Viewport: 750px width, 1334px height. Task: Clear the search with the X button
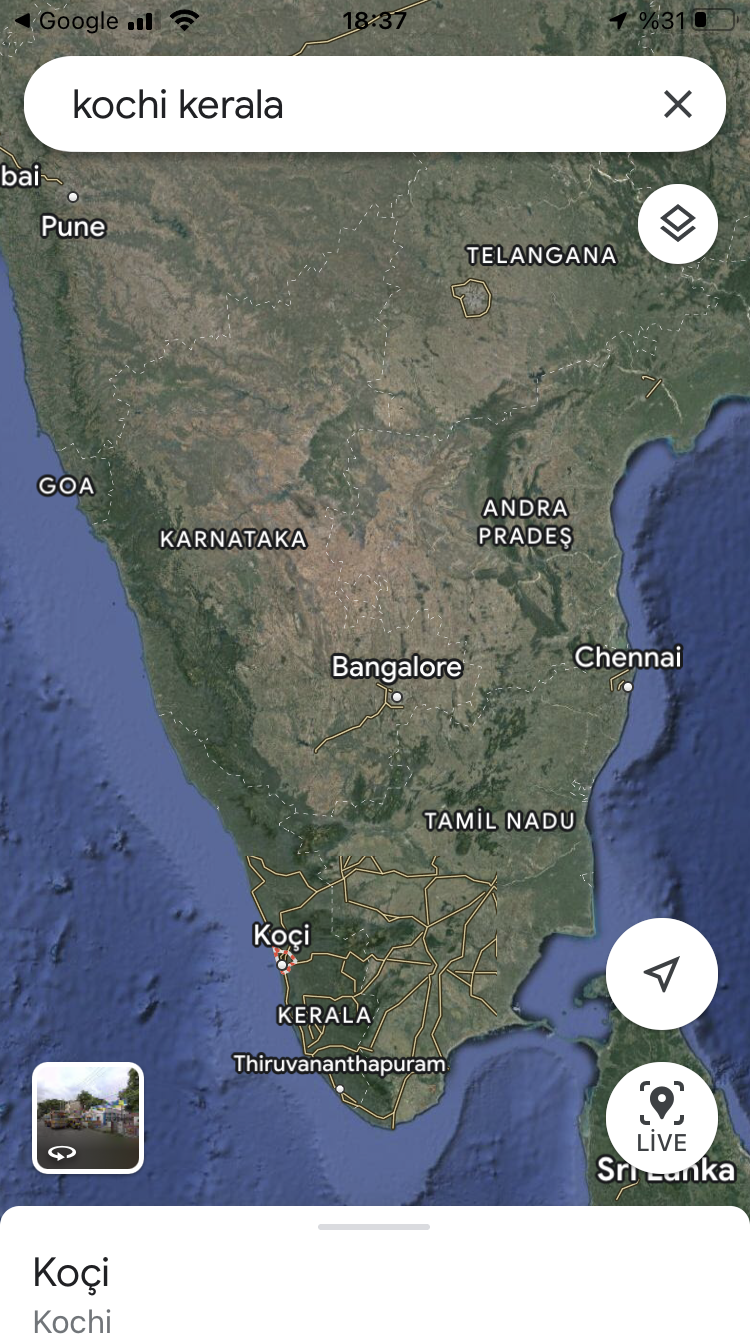677,104
